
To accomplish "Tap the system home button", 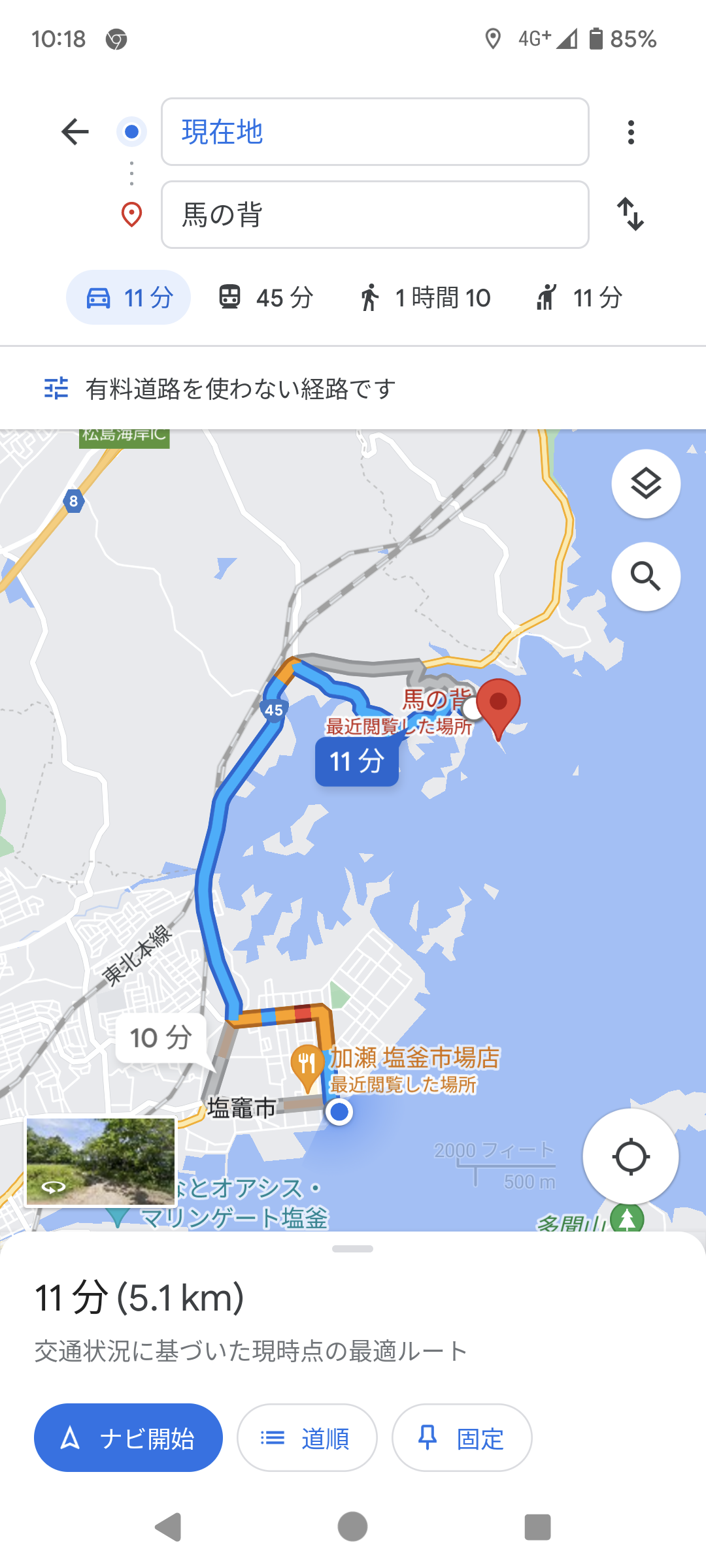I will (353, 1527).
